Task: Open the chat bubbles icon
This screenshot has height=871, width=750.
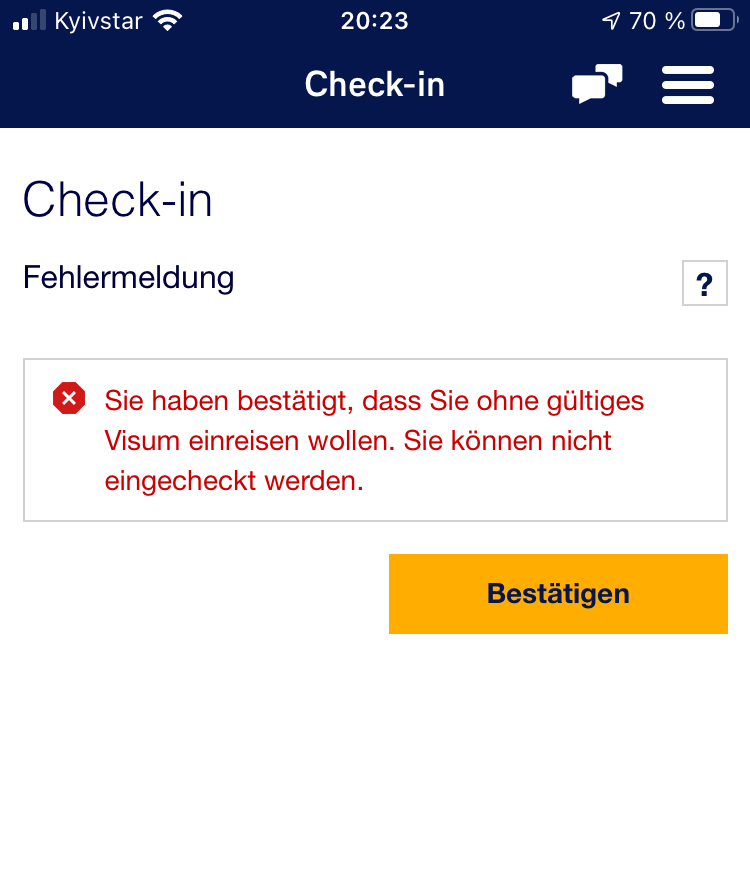Action: tap(597, 84)
